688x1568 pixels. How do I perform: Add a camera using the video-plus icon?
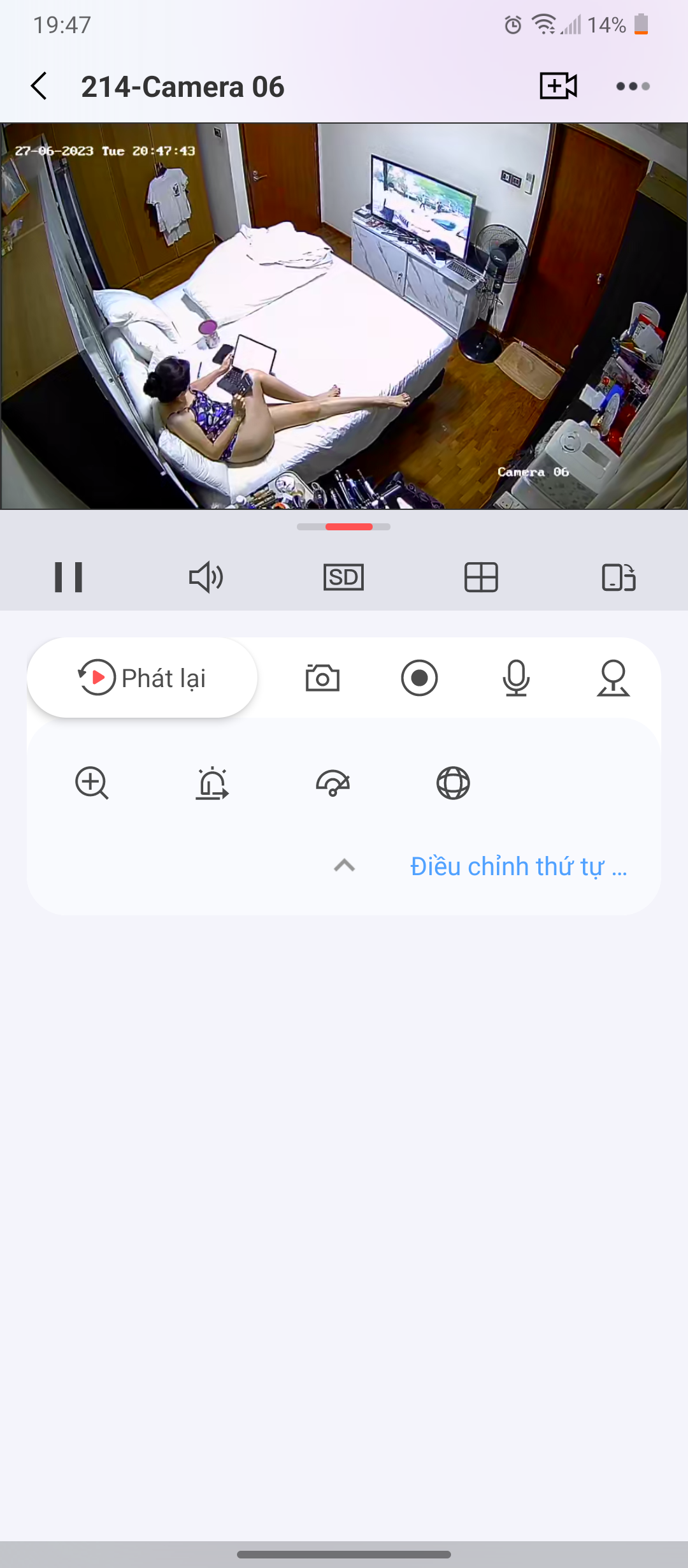558,86
